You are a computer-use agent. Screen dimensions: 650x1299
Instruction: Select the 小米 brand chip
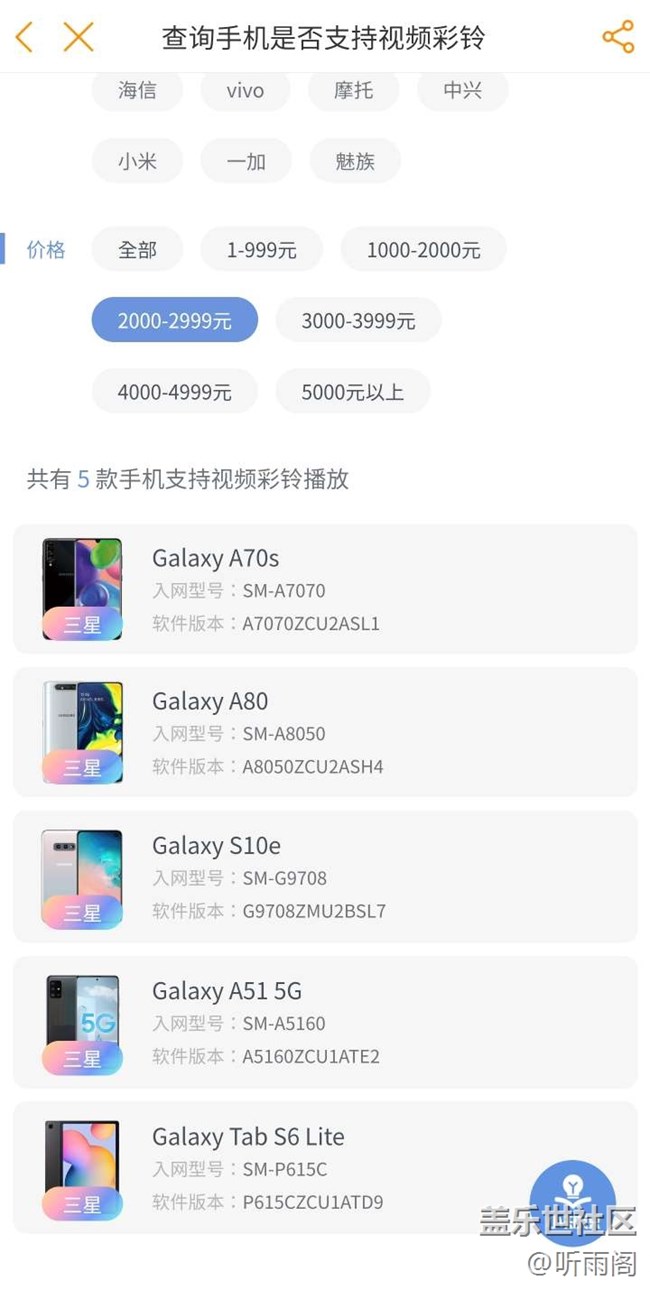(137, 161)
